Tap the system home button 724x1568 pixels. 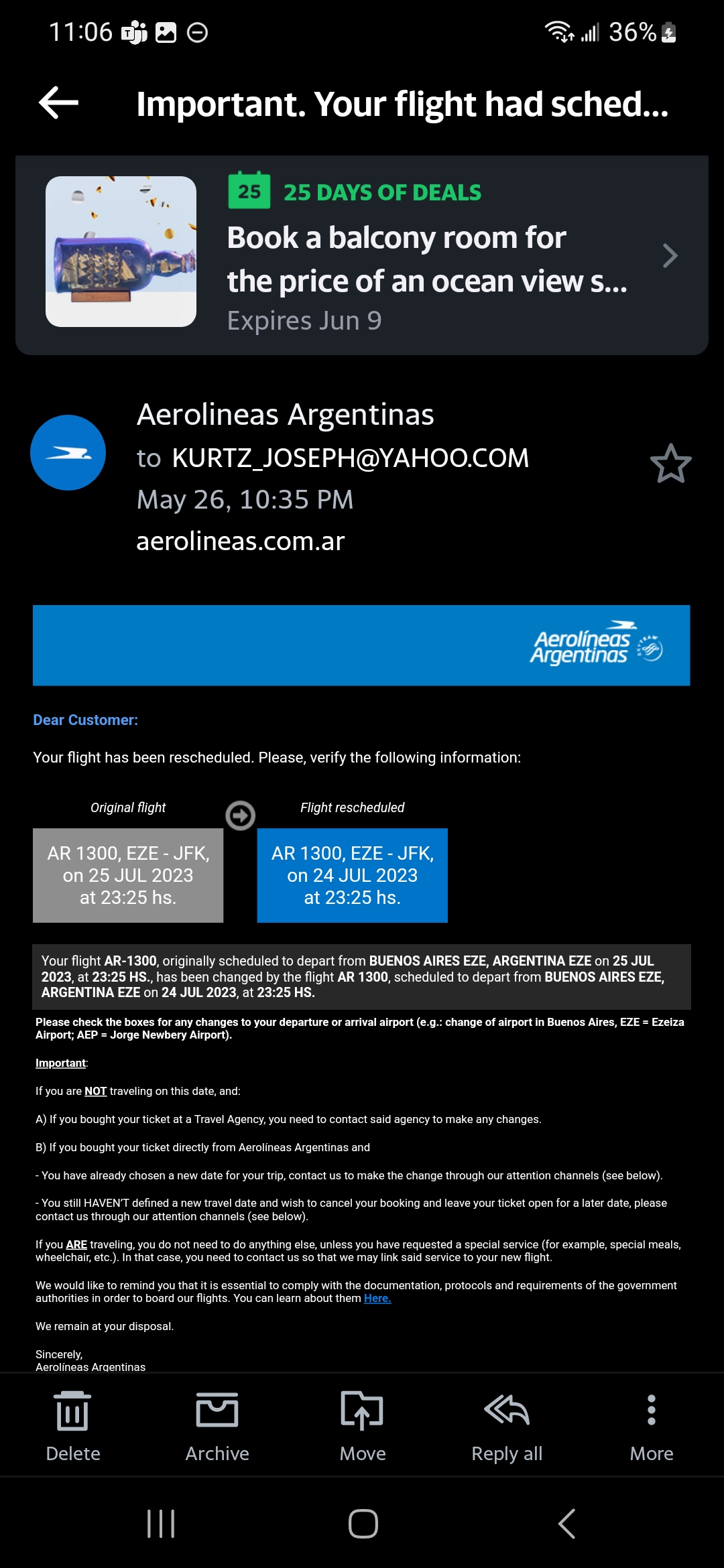click(363, 1524)
